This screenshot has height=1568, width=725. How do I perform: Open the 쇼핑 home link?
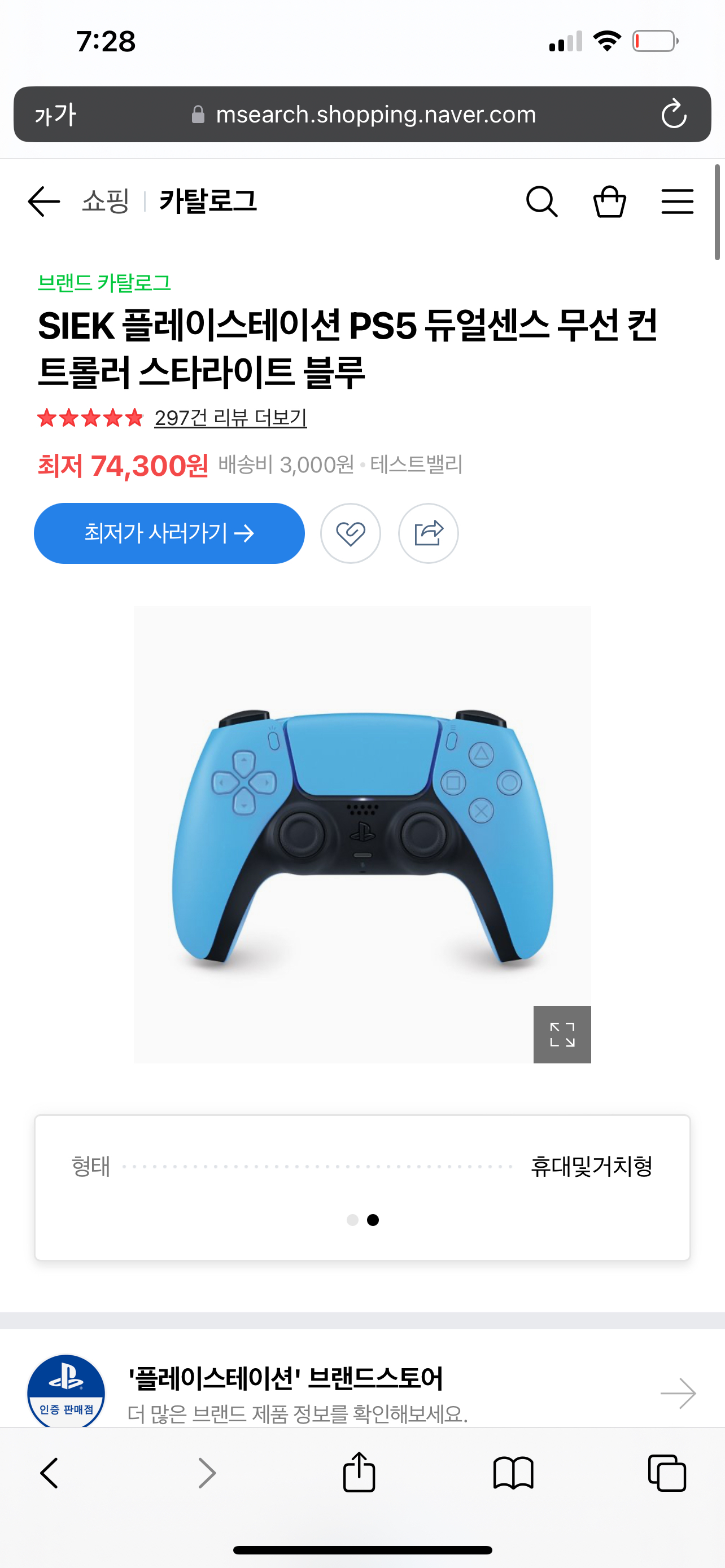coord(106,202)
